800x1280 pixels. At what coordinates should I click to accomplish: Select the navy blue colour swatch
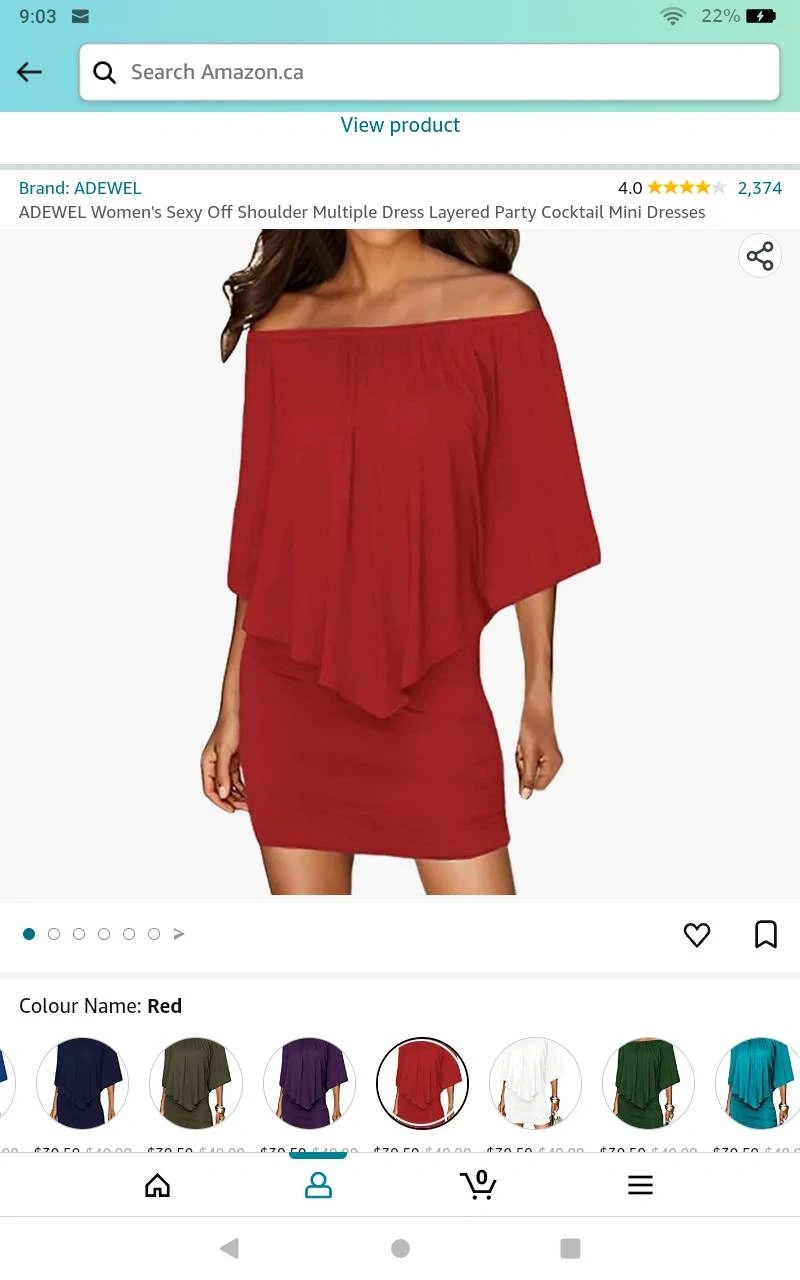[82, 1084]
